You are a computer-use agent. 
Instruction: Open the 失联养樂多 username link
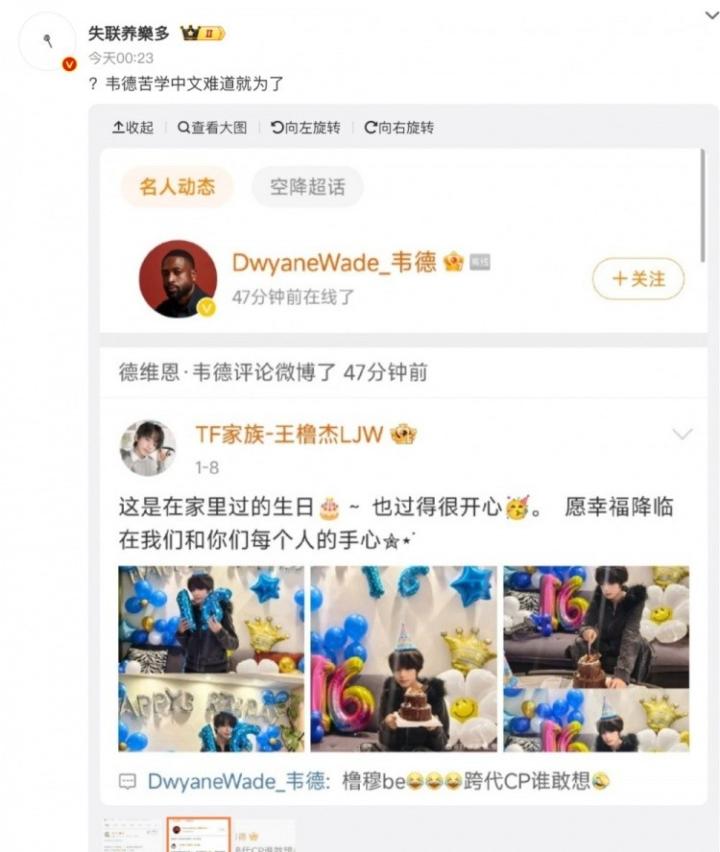130,33
